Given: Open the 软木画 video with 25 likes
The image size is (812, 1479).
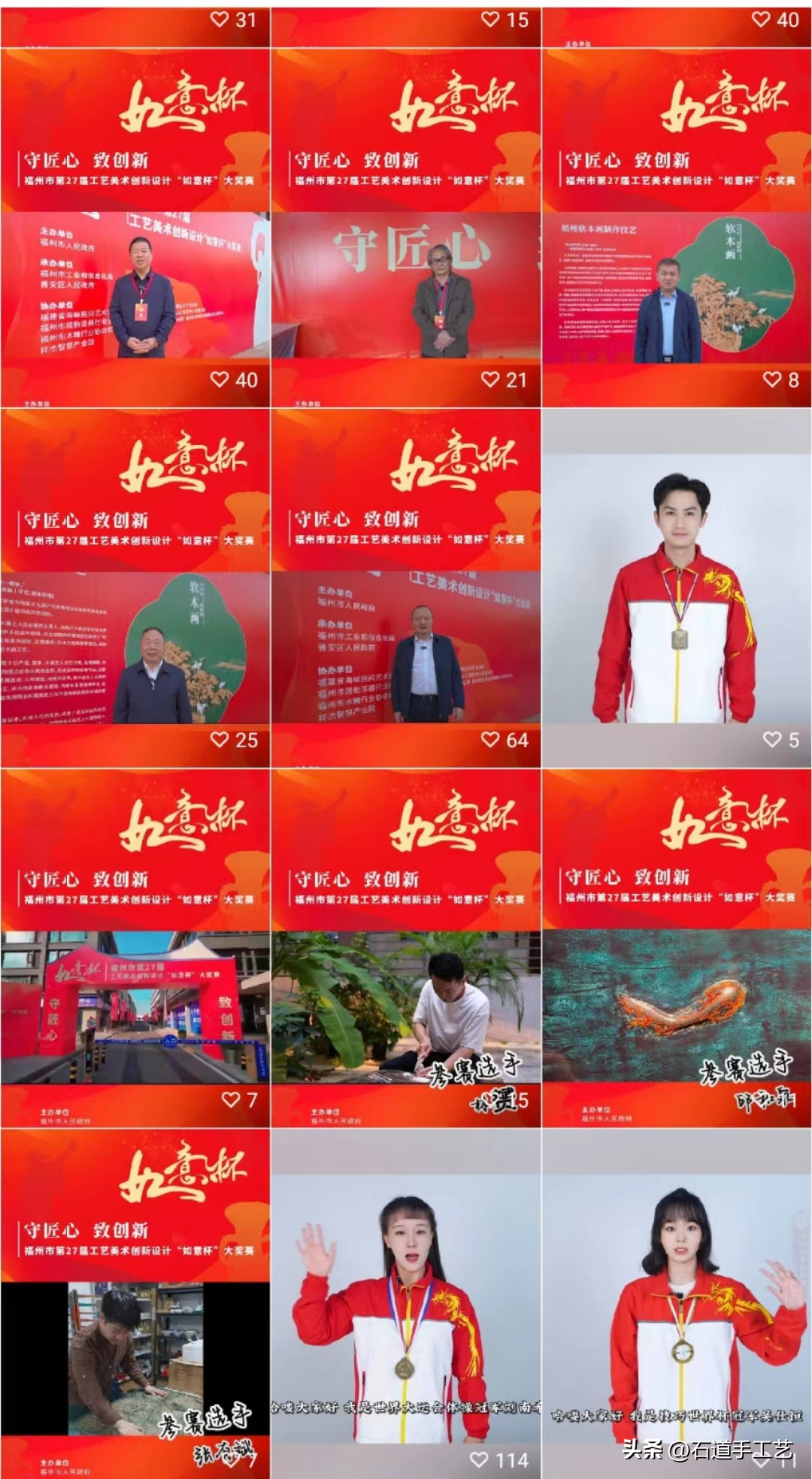Looking at the screenshot, I should coord(135,586).
